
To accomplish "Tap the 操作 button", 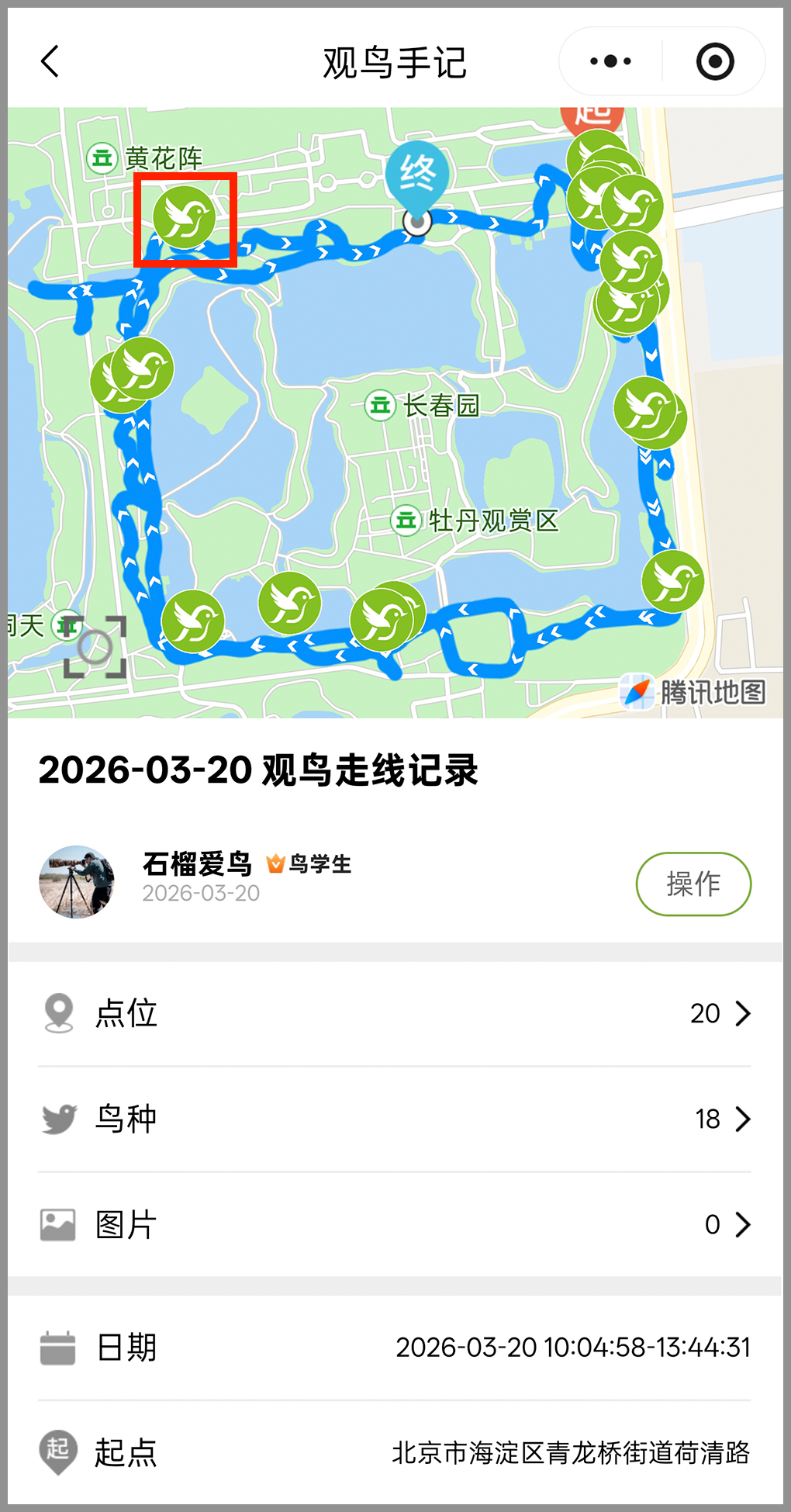I will (x=693, y=884).
